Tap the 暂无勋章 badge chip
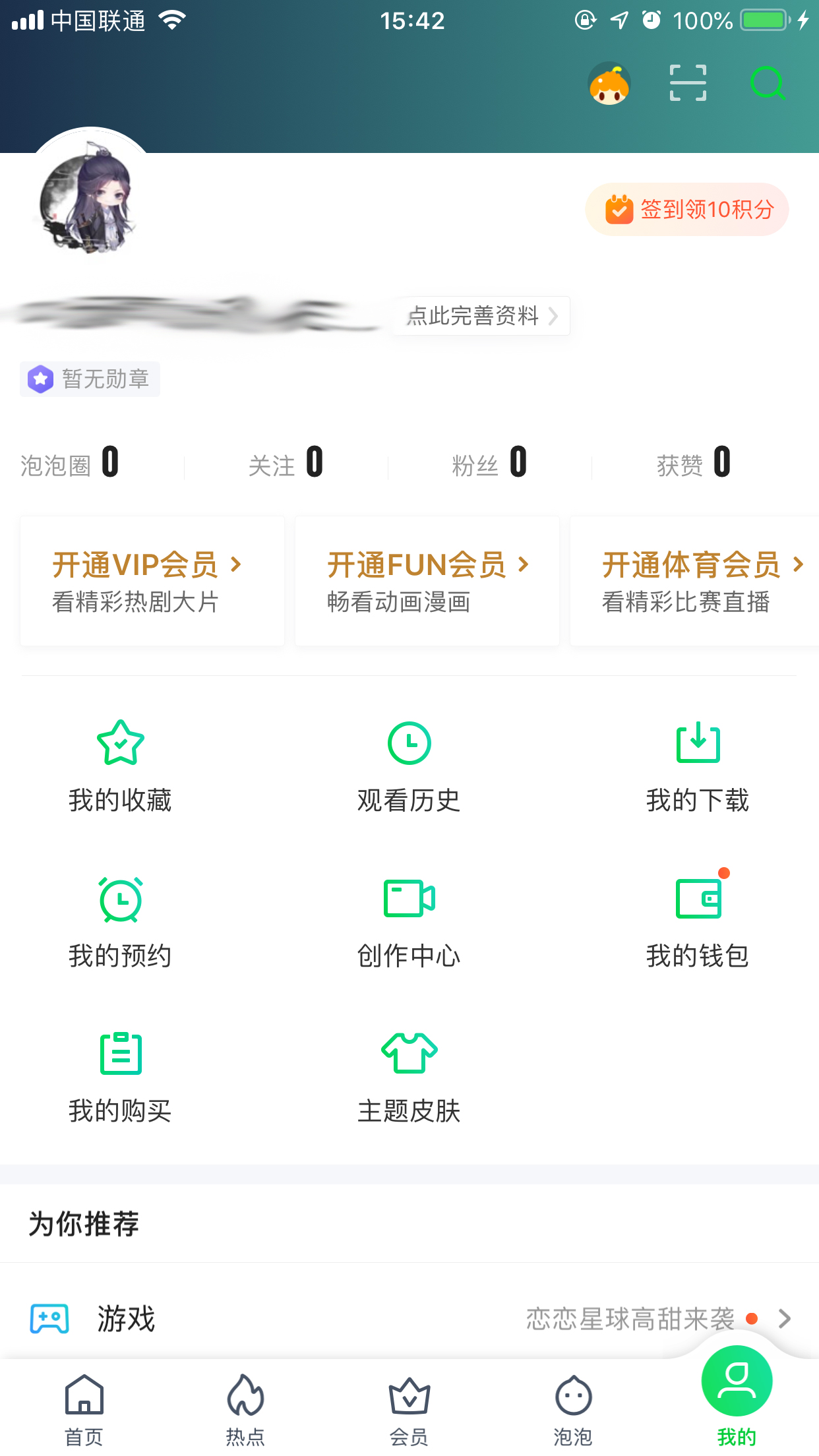 point(90,379)
